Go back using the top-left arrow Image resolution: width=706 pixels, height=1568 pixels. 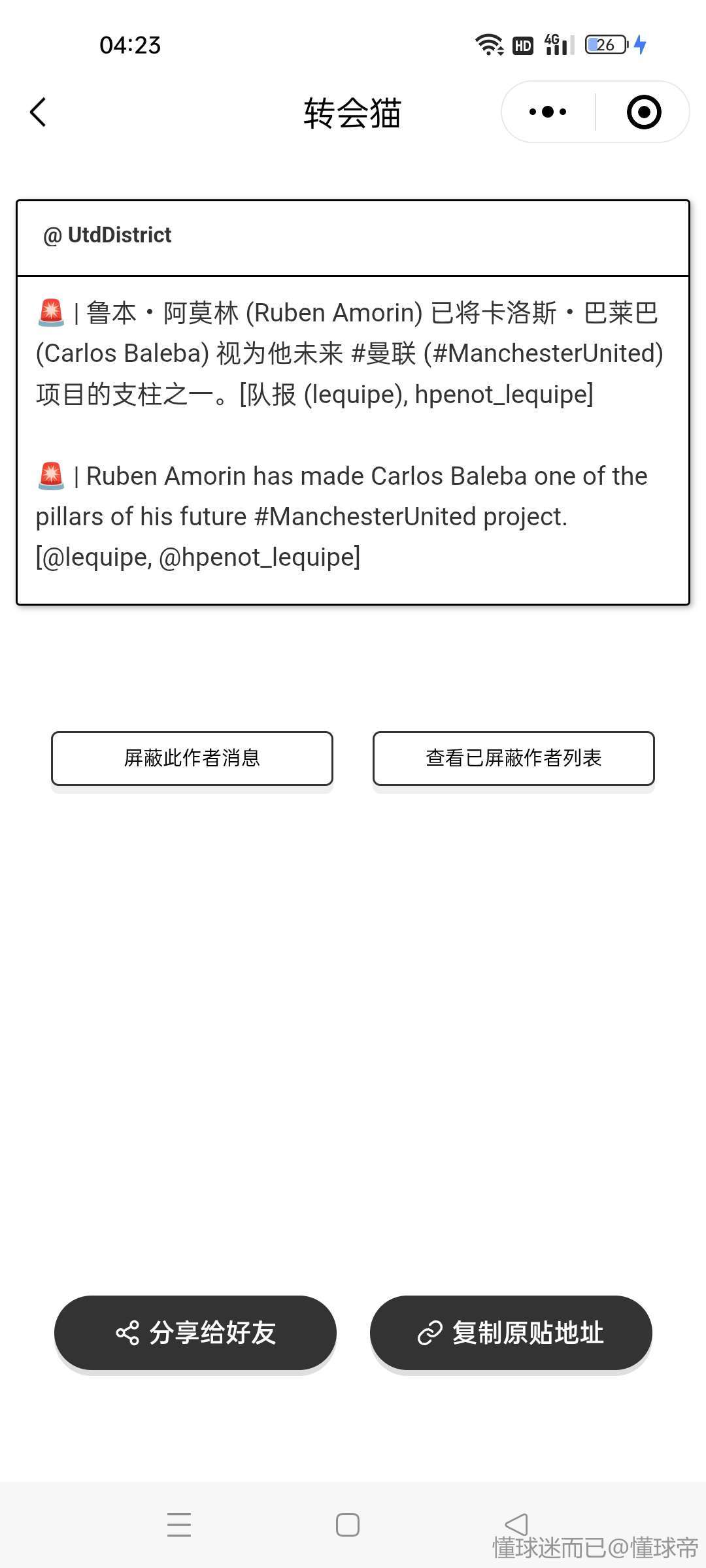coord(39,112)
